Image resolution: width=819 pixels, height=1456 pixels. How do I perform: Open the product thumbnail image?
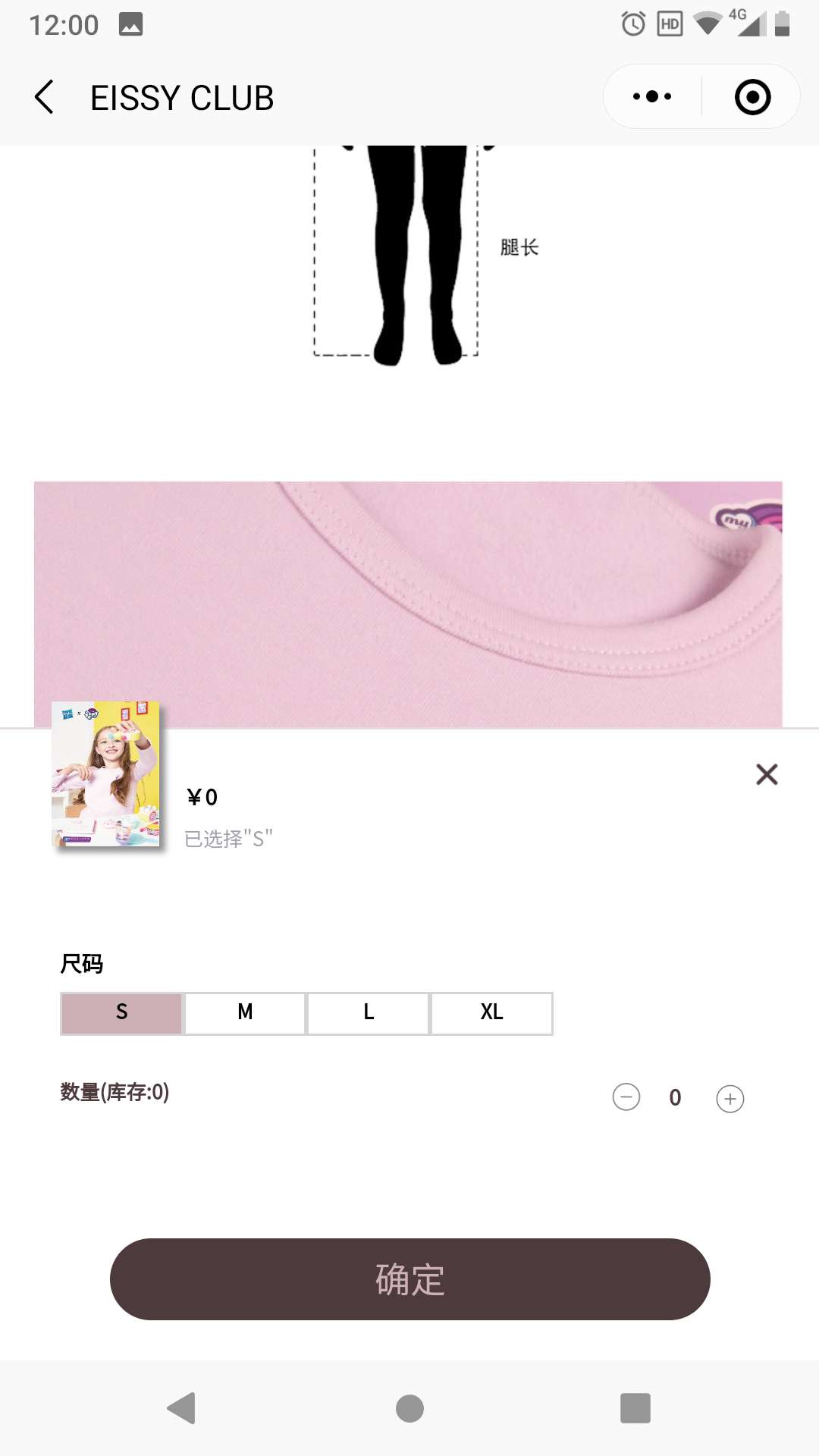tap(106, 774)
